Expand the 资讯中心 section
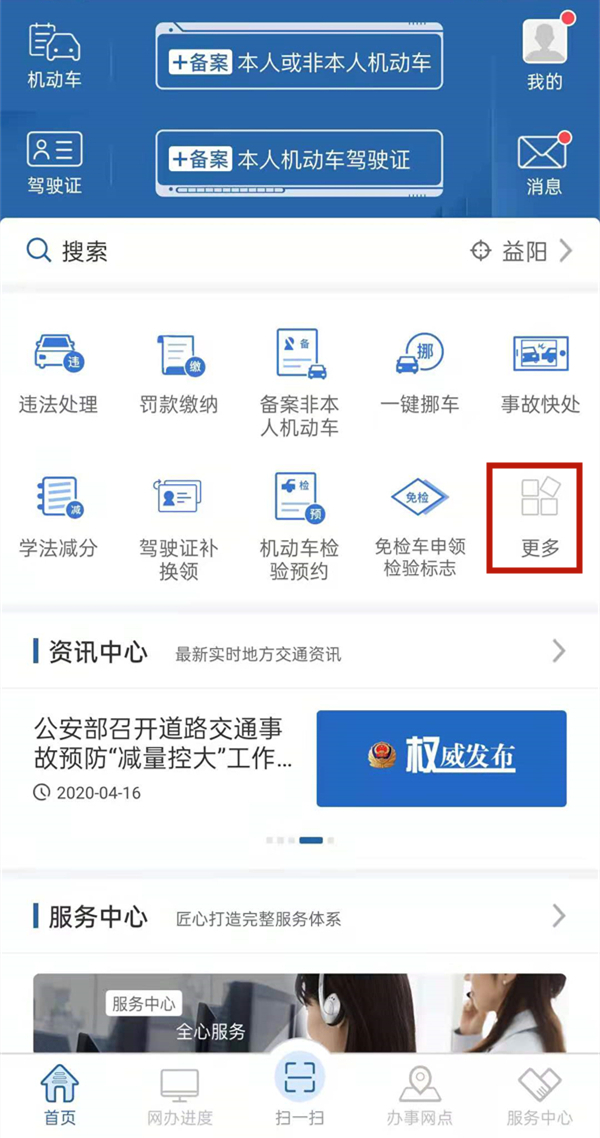The width and height of the screenshot is (600, 1138). (x=558, y=652)
